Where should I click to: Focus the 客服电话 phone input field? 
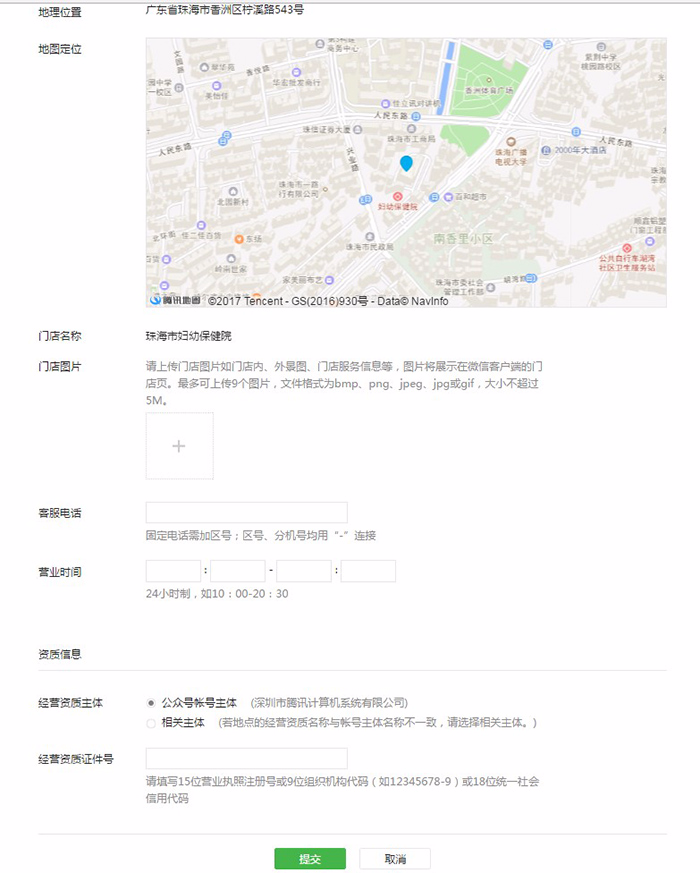click(246, 513)
